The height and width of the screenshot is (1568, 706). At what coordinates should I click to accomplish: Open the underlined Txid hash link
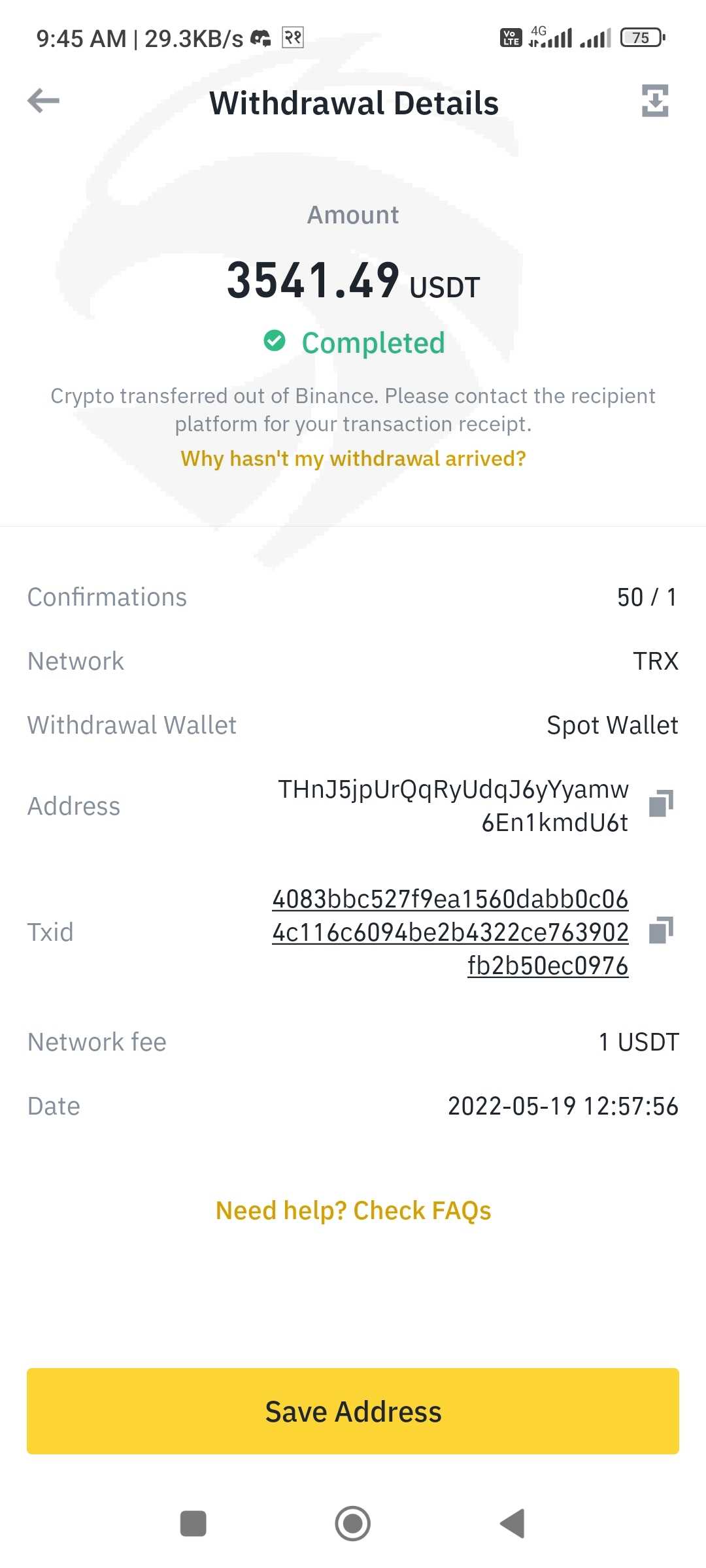(x=450, y=932)
